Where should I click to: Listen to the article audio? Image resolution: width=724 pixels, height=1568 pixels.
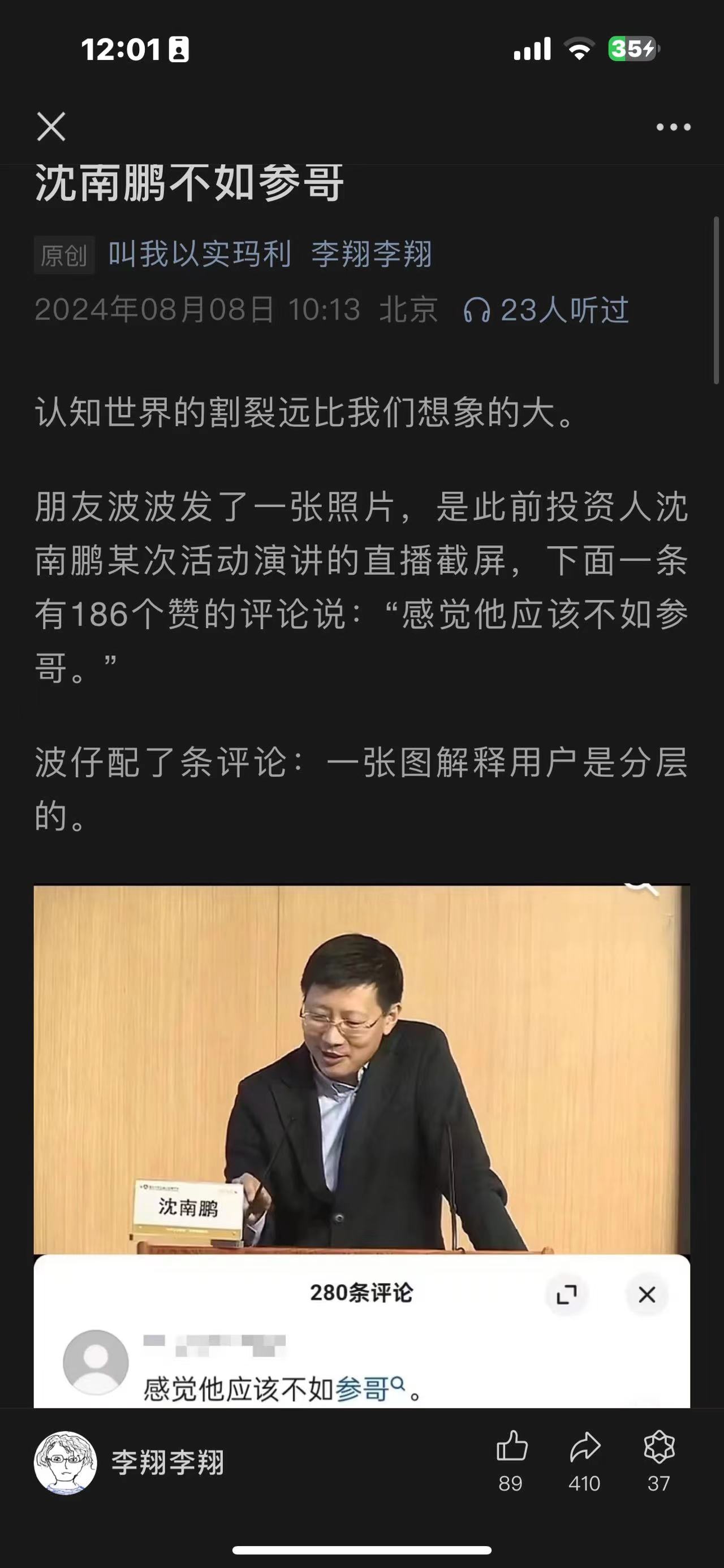point(546,310)
